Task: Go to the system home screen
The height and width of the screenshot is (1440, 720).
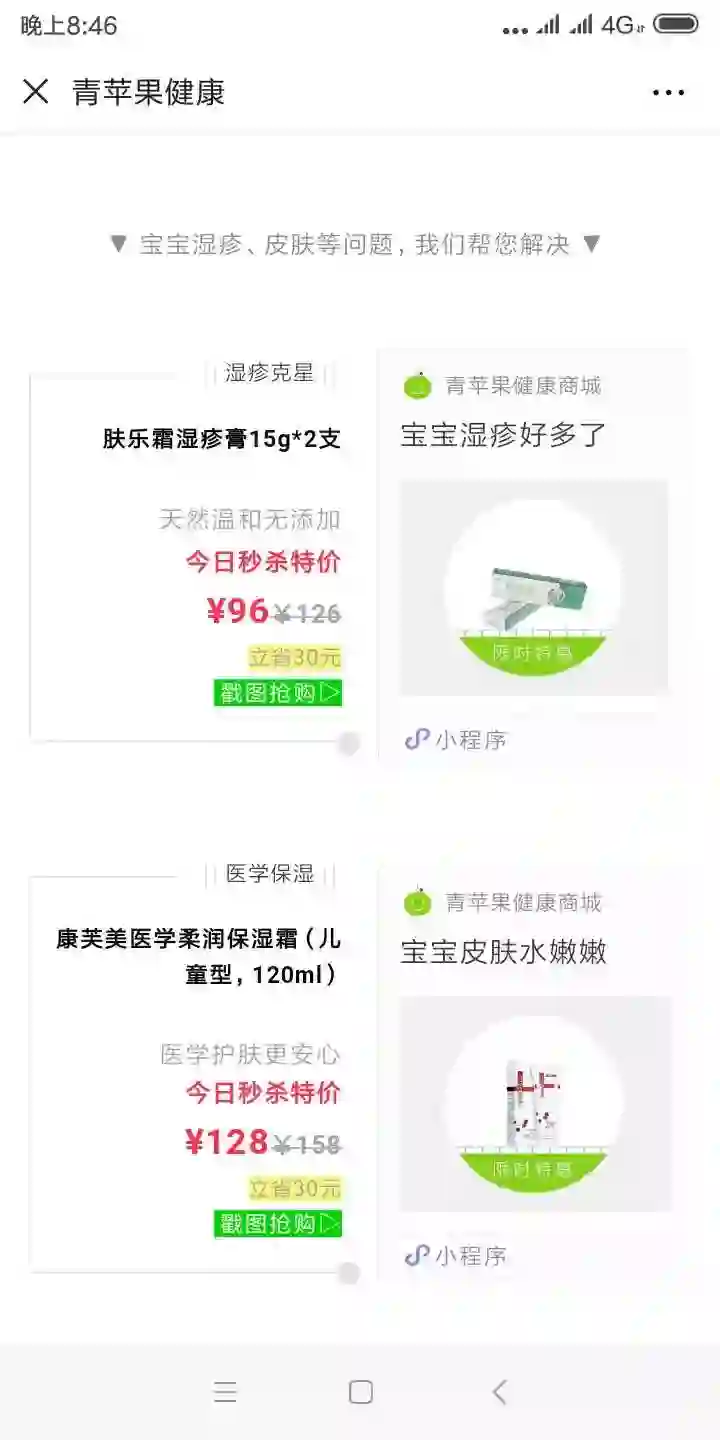Action: click(360, 1391)
